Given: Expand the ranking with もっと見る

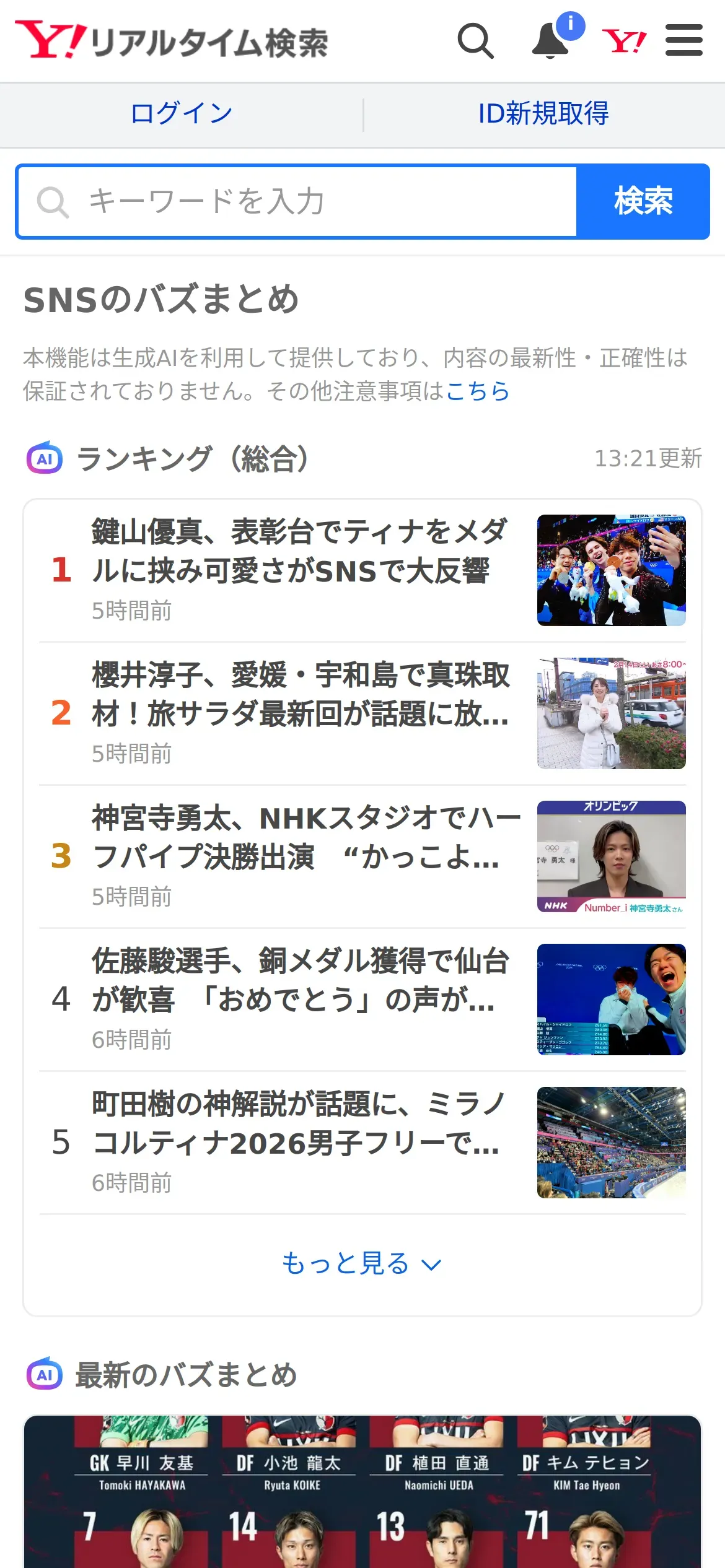Looking at the screenshot, I should [x=362, y=1263].
